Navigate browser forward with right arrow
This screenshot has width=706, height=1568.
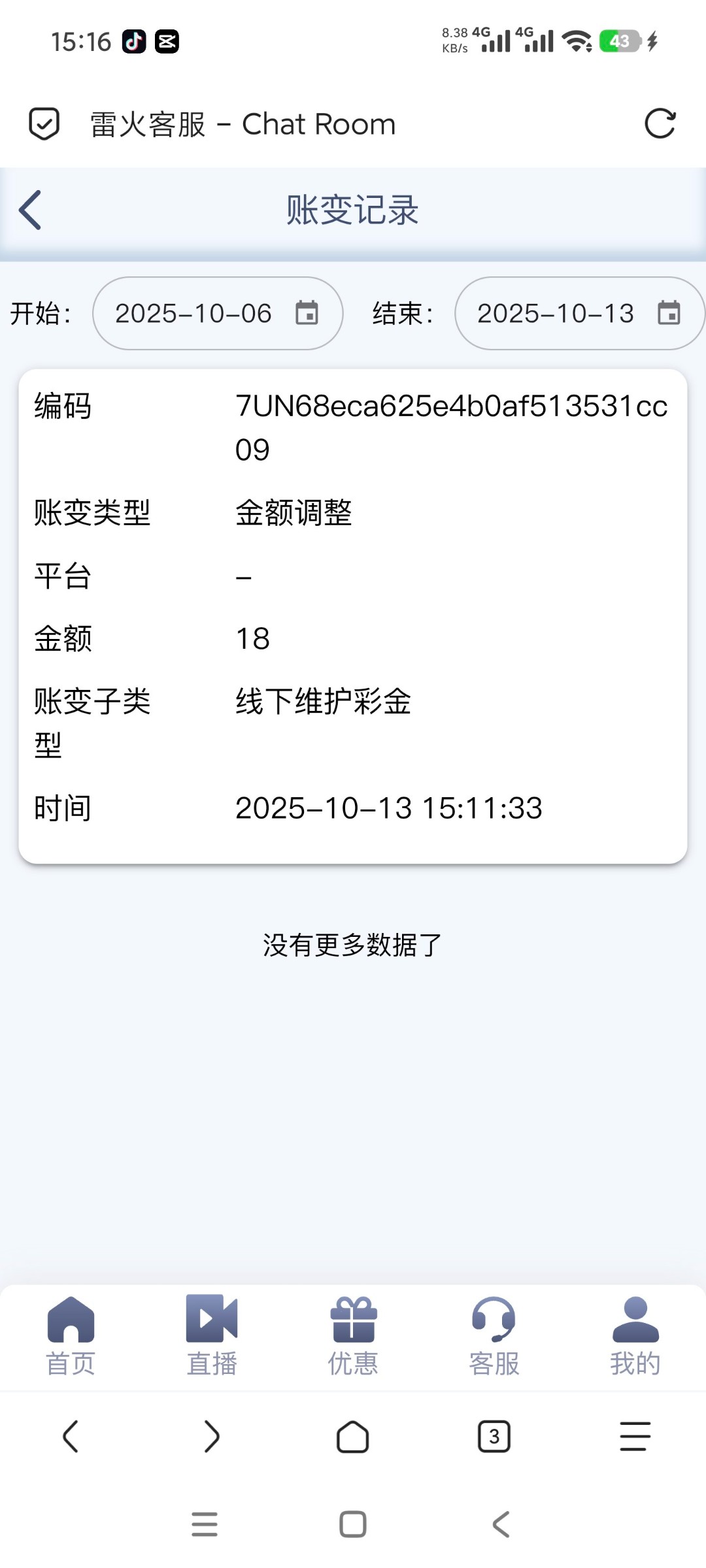pyautogui.click(x=212, y=1437)
